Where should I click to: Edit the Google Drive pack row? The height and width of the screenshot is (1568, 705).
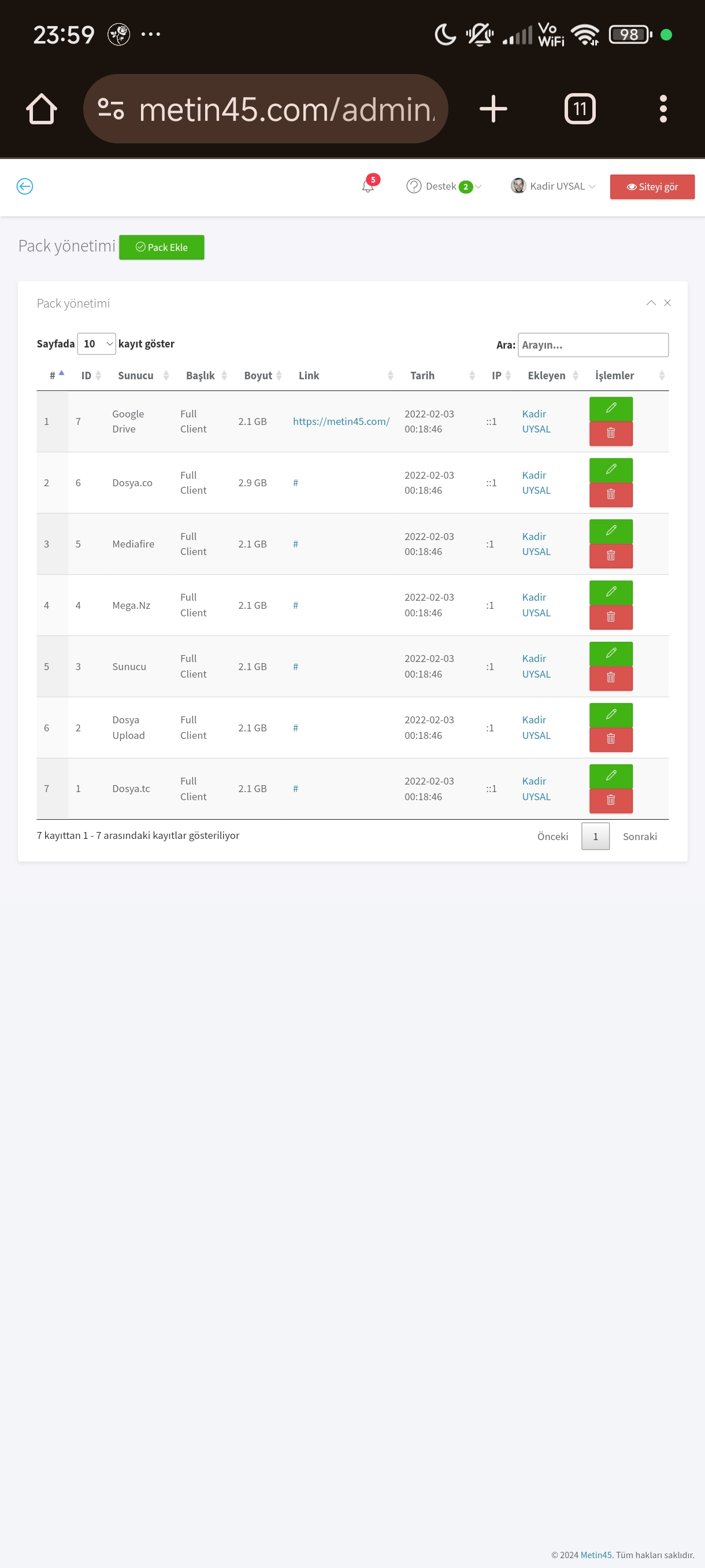pos(611,408)
